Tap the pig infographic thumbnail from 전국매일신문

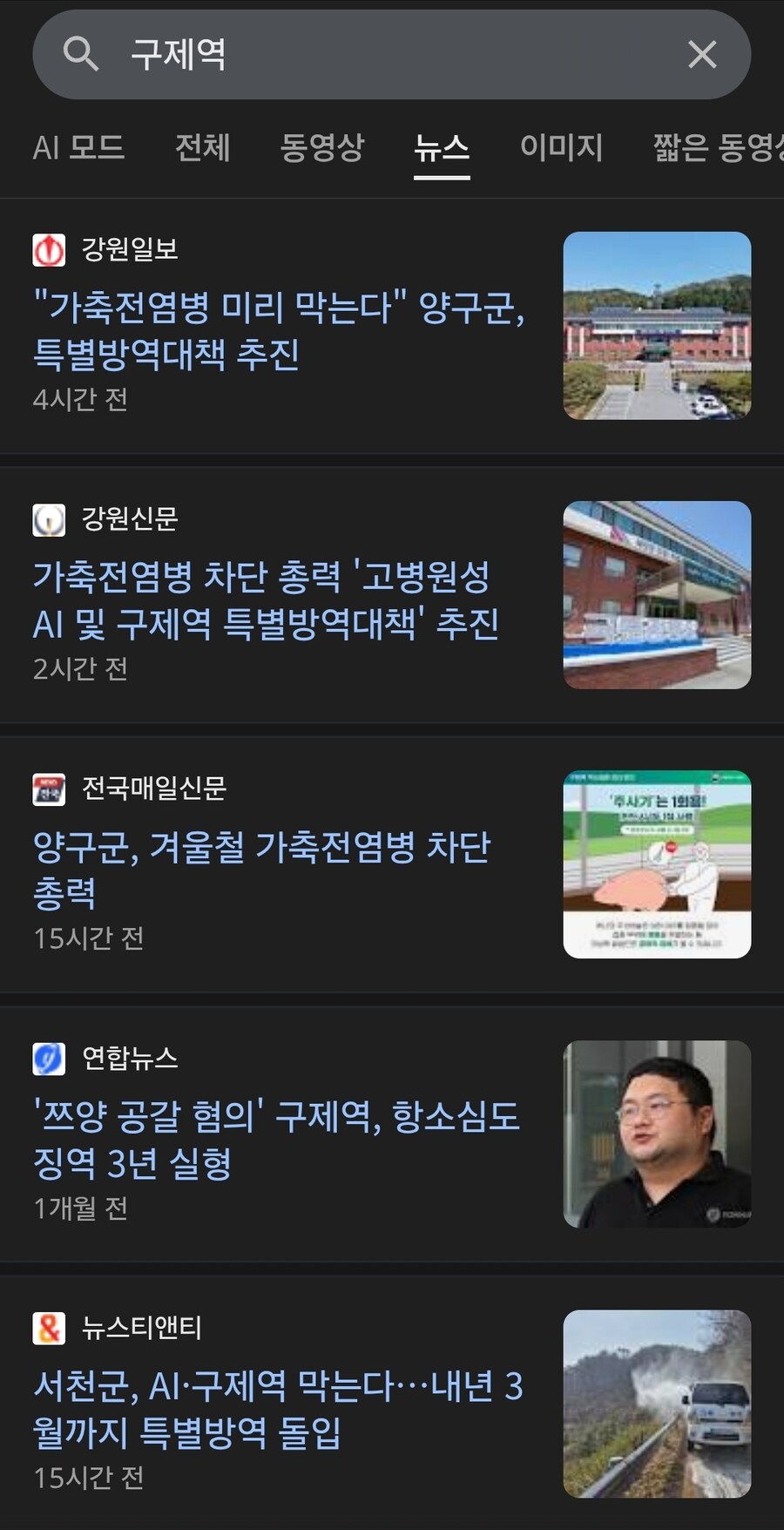point(657,864)
